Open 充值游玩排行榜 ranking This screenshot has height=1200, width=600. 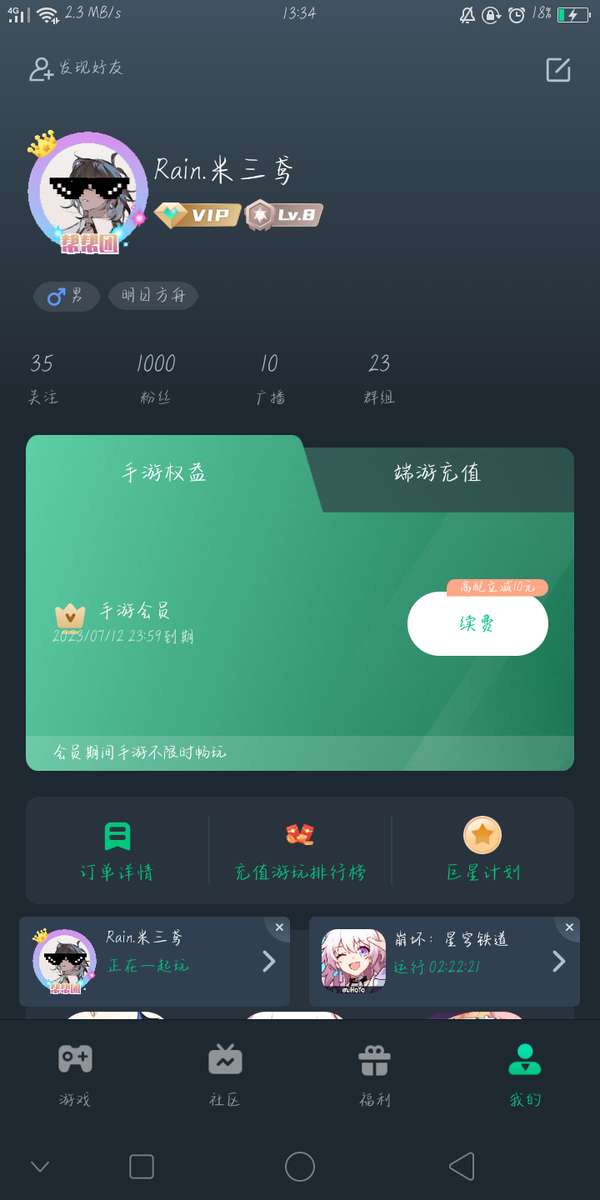tap(300, 850)
